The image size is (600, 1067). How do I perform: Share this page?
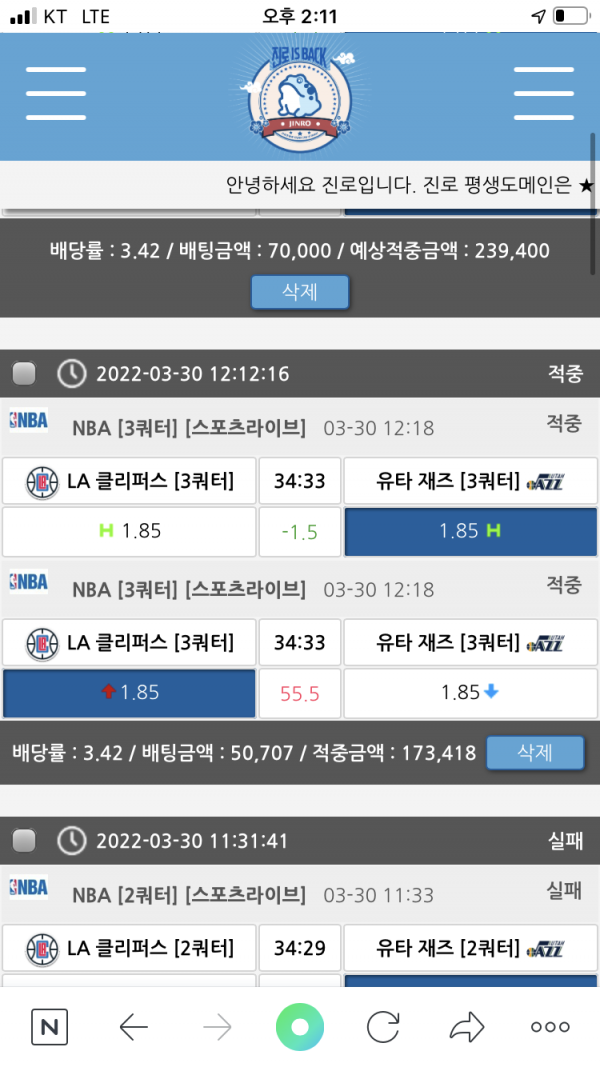click(x=466, y=1026)
